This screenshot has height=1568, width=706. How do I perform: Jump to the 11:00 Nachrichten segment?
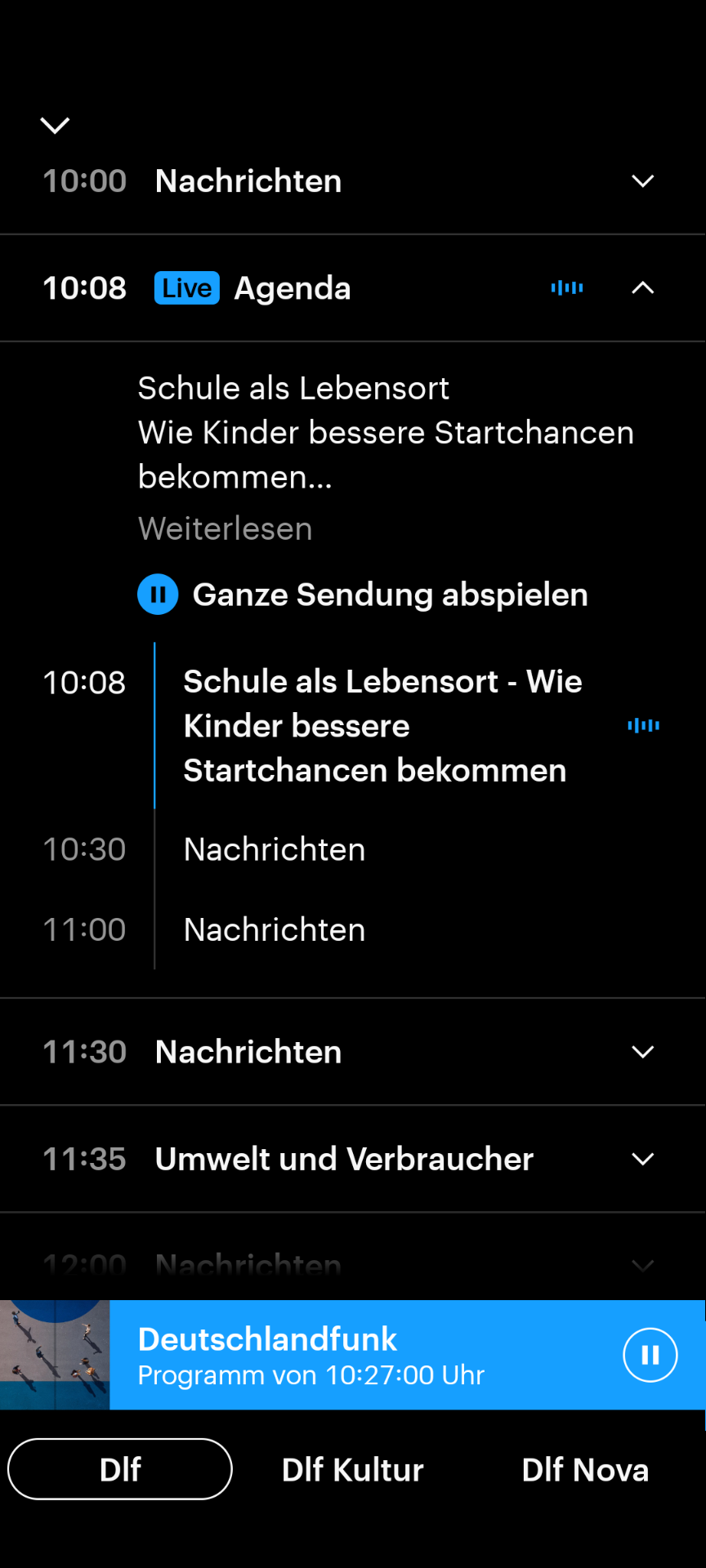point(275,929)
